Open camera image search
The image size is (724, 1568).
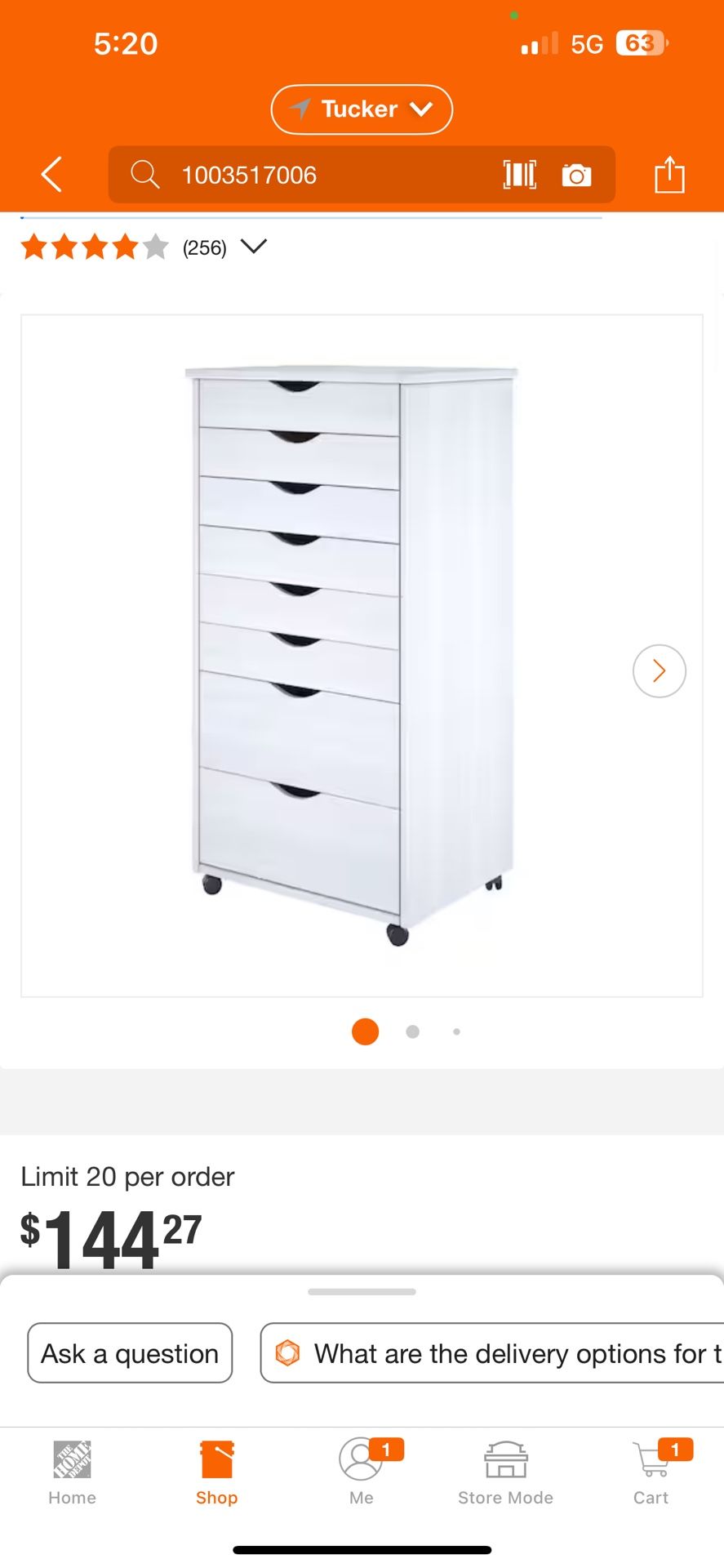click(576, 175)
